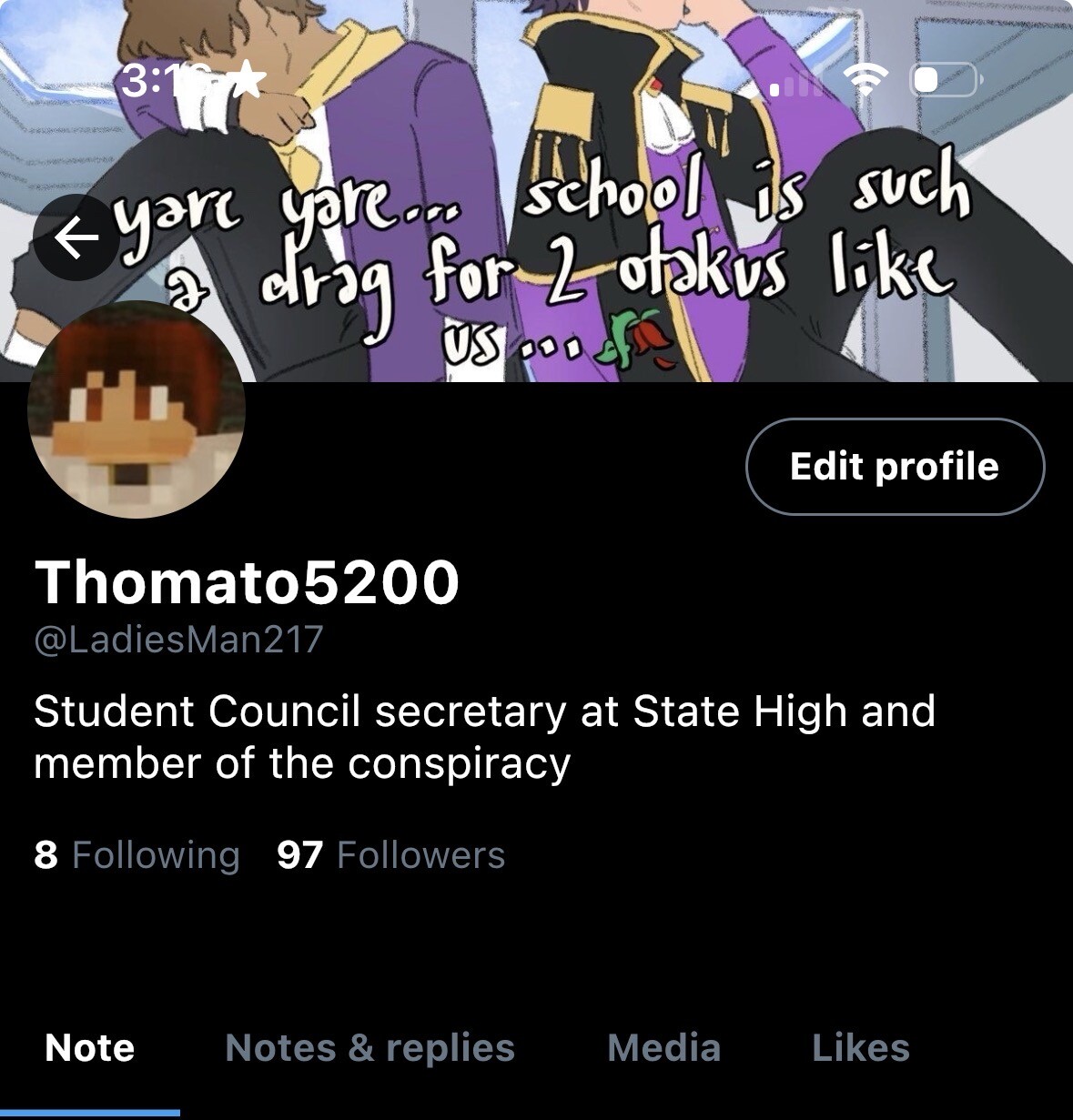The image size is (1073, 1120).
Task: View the 97 Followers list
Action: [x=390, y=855]
